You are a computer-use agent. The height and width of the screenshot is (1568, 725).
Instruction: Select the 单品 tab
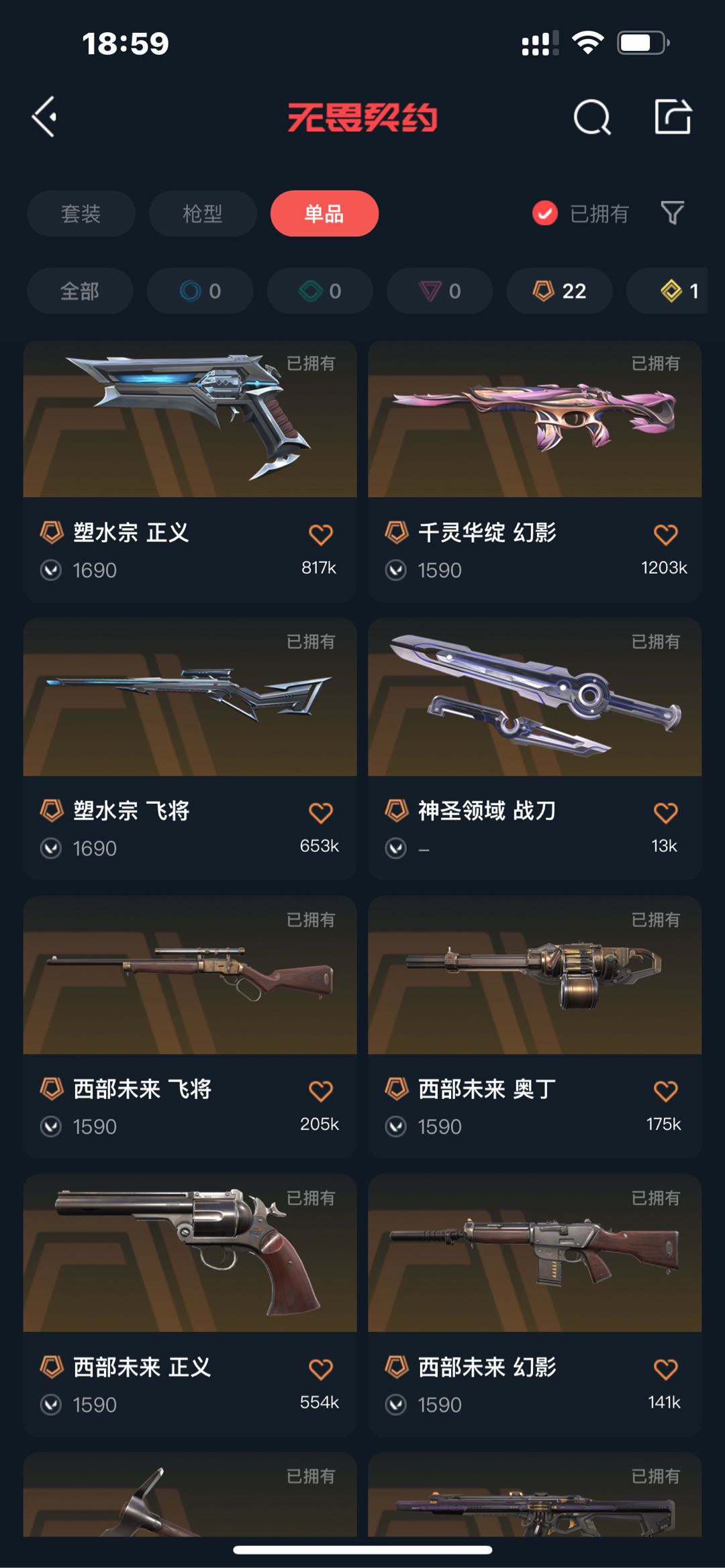coord(324,213)
